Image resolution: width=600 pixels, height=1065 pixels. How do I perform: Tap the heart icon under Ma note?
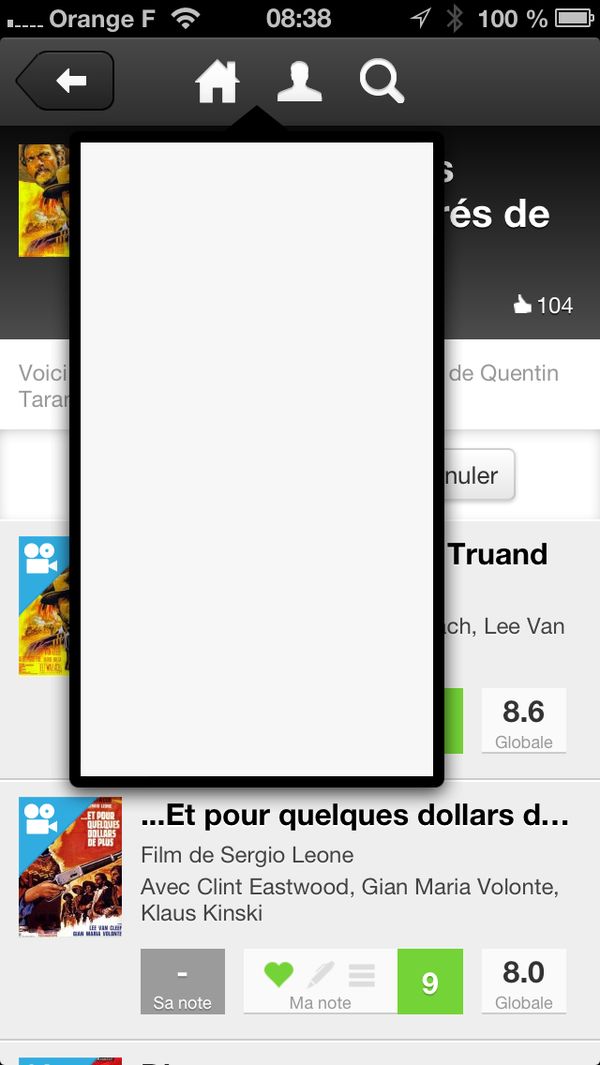point(278,973)
